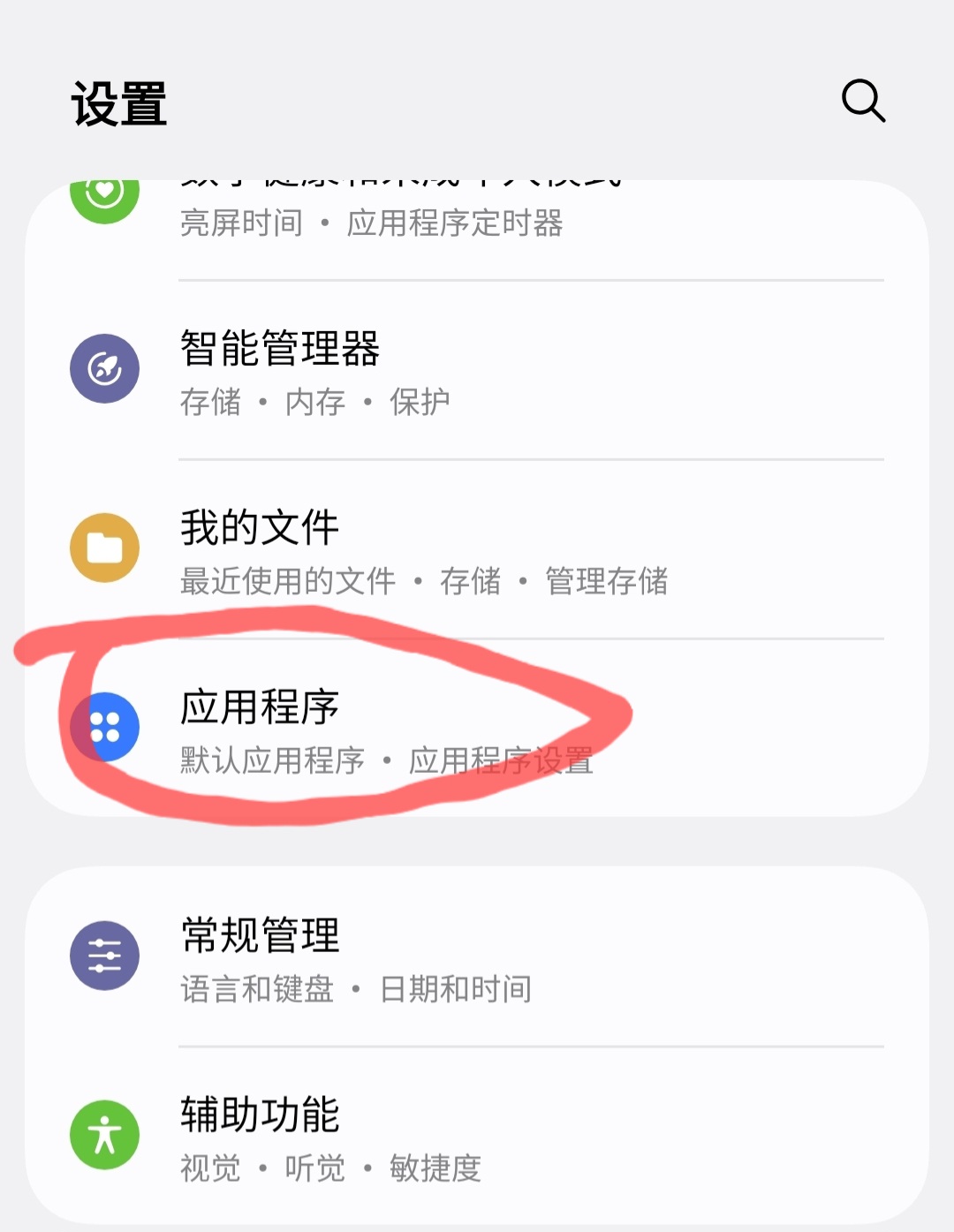Open 我的文件 row

click(x=477, y=549)
